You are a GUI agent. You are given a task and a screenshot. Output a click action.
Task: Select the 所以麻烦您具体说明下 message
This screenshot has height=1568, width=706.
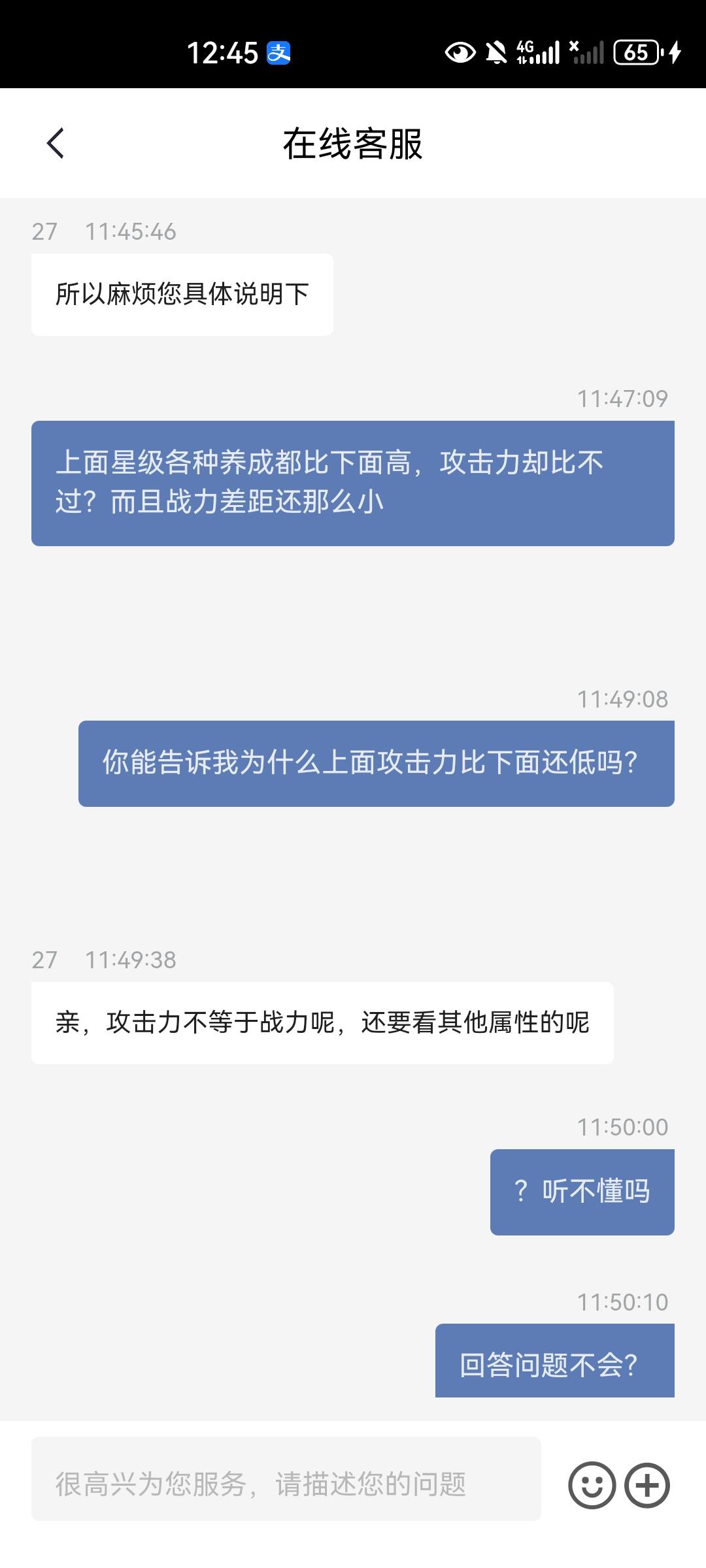click(x=182, y=293)
